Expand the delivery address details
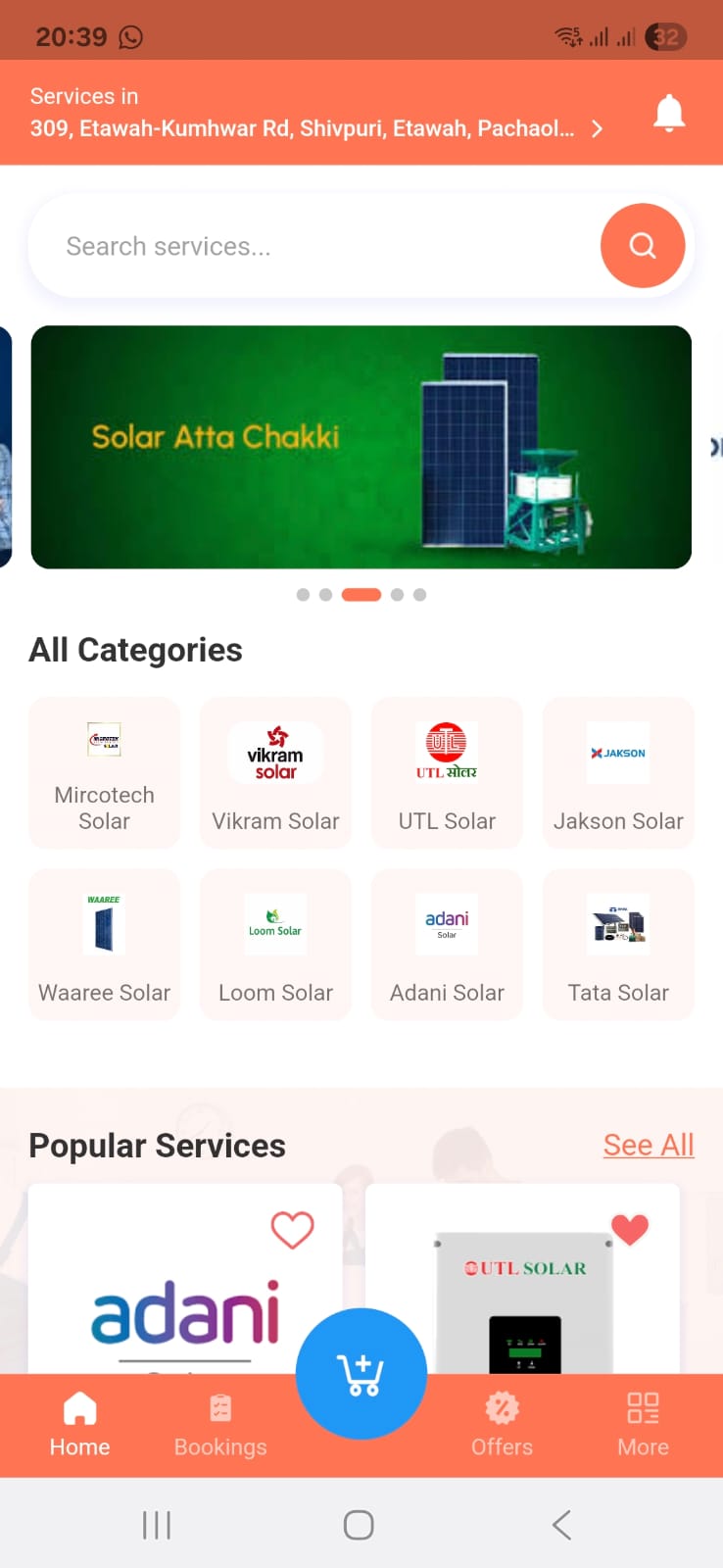 [598, 127]
